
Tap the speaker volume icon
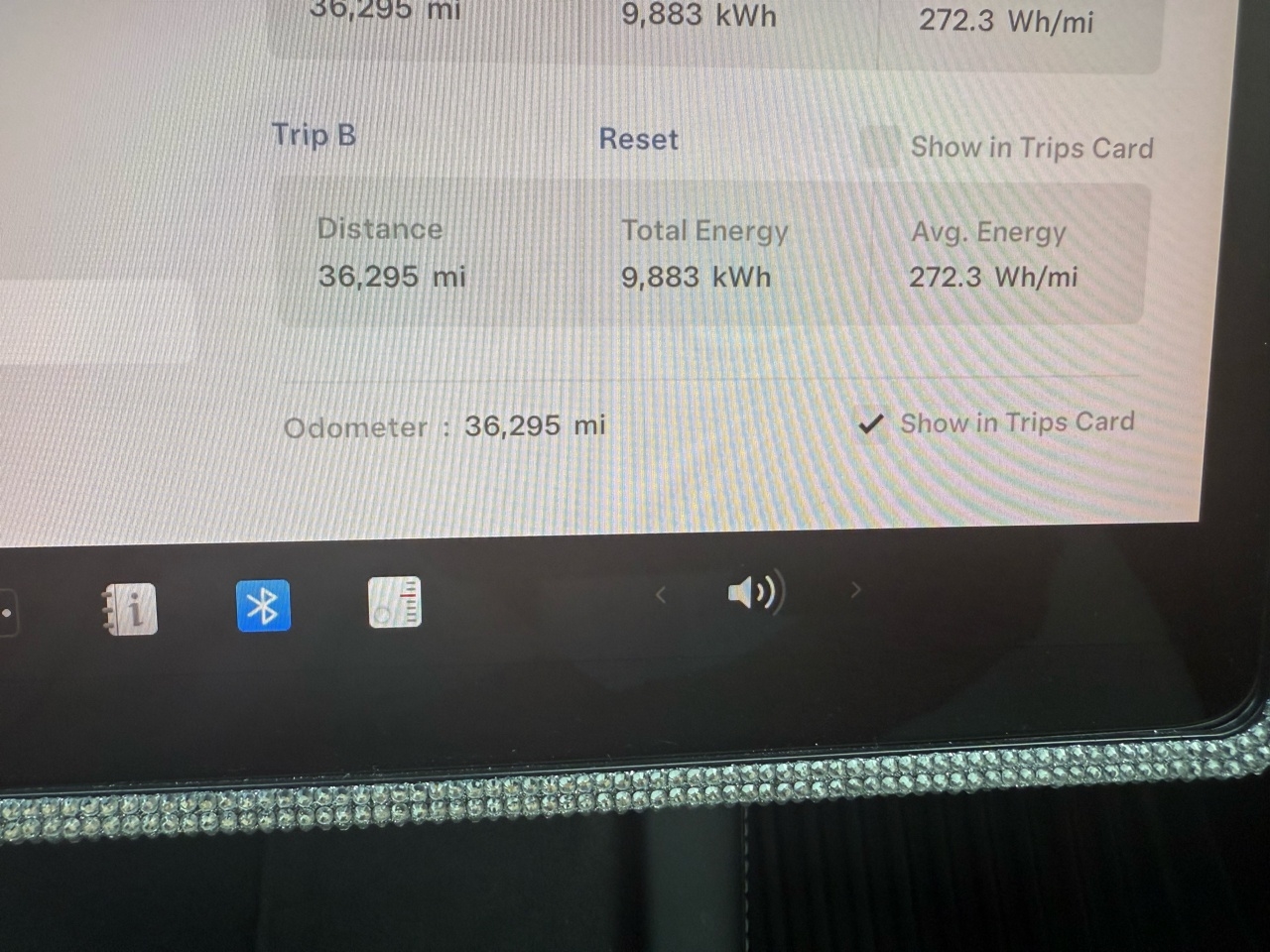[756, 593]
